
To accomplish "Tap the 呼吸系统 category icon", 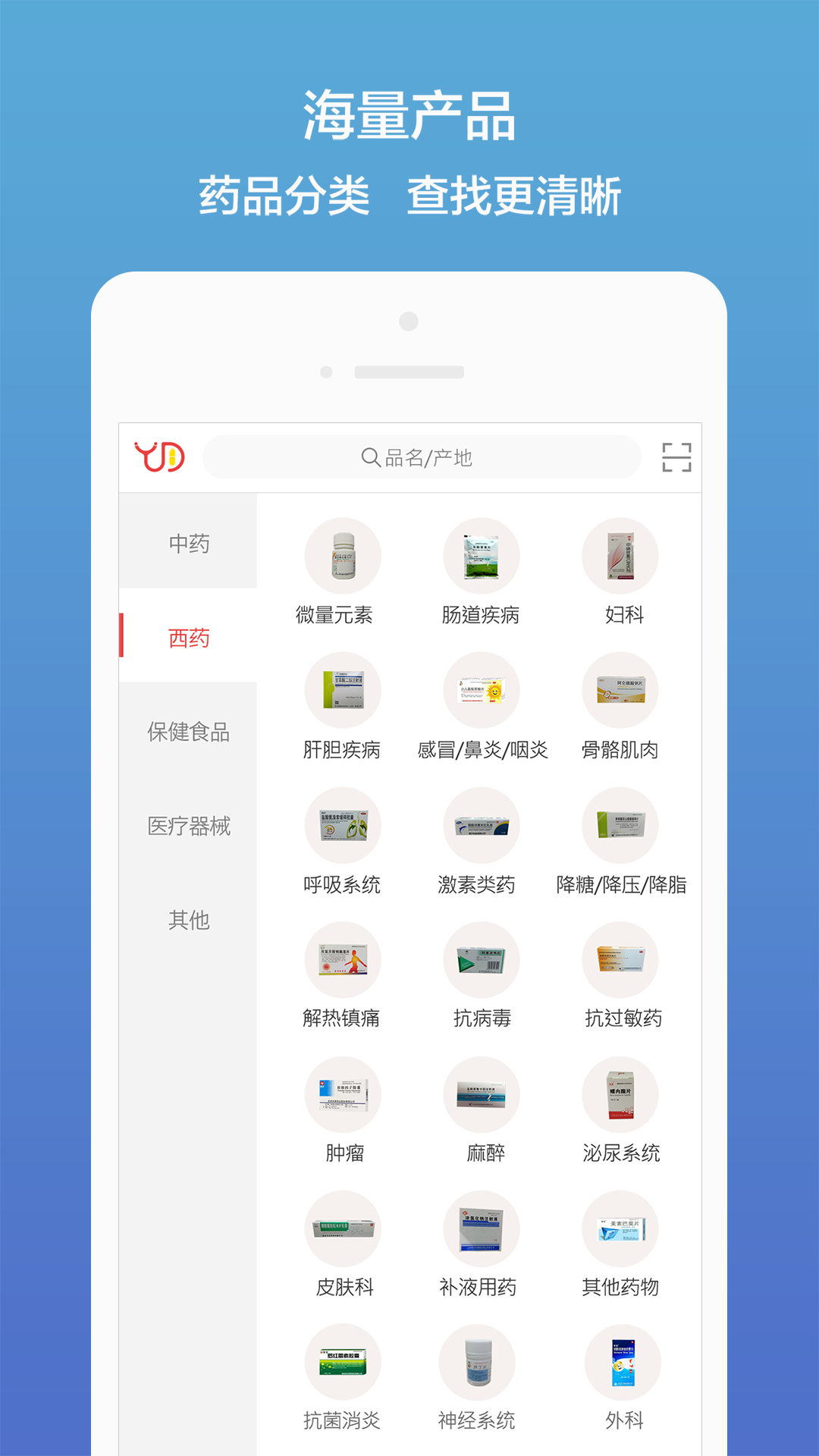I will [x=344, y=824].
